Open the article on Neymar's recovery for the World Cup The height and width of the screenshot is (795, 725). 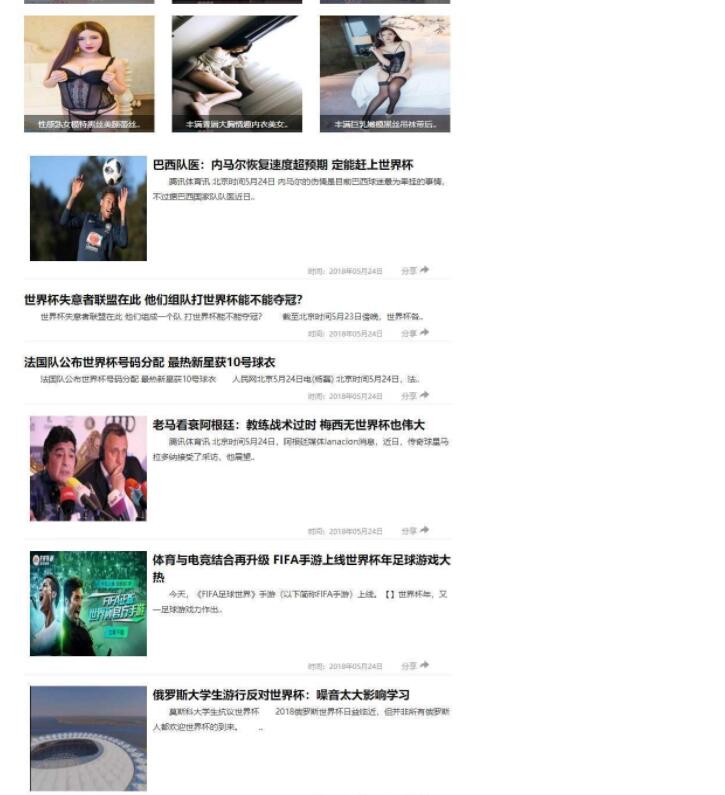pyautogui.click(x=282, y=165)
